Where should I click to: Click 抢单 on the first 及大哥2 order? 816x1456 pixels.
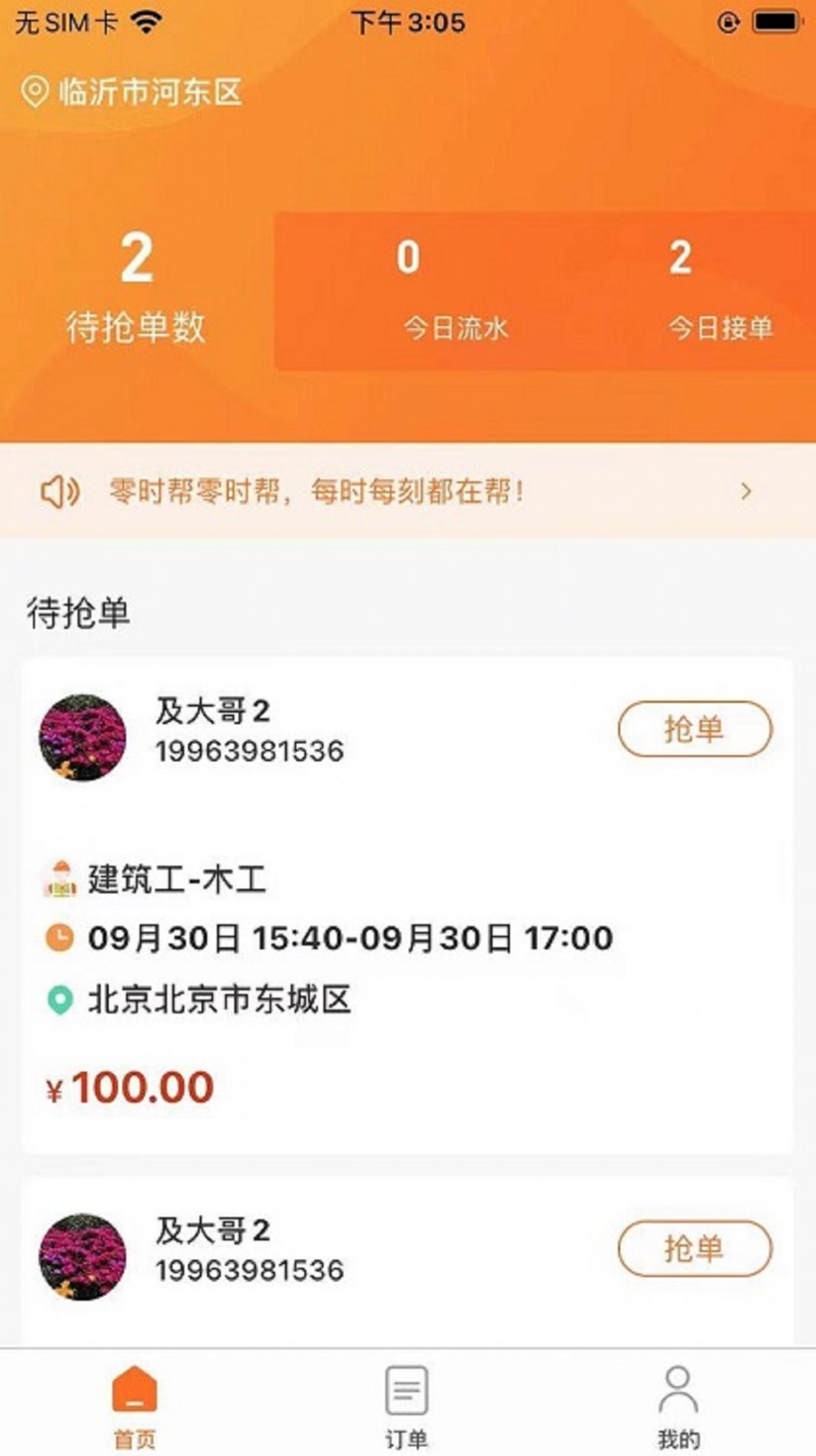(x=694, y=729)
